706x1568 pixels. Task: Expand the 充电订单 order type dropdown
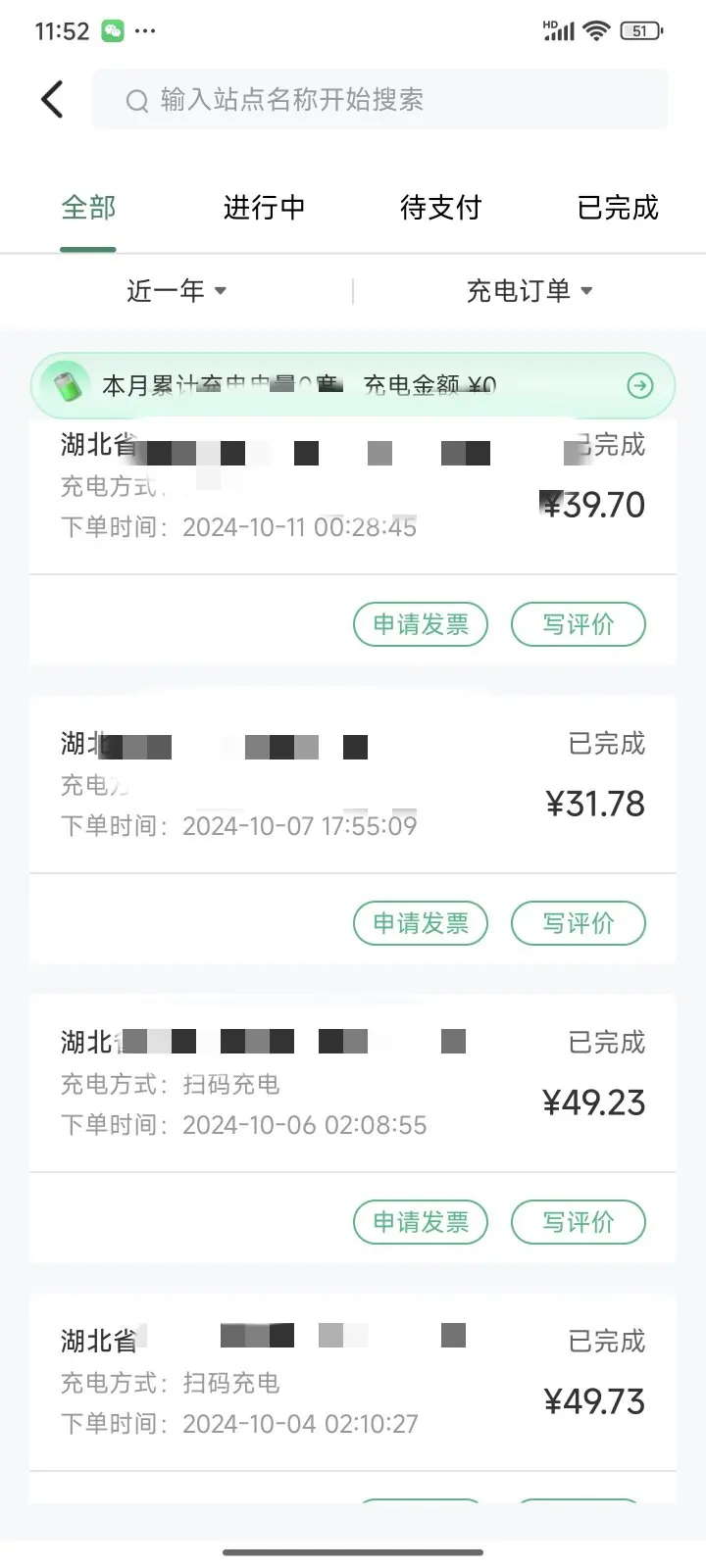529,291
